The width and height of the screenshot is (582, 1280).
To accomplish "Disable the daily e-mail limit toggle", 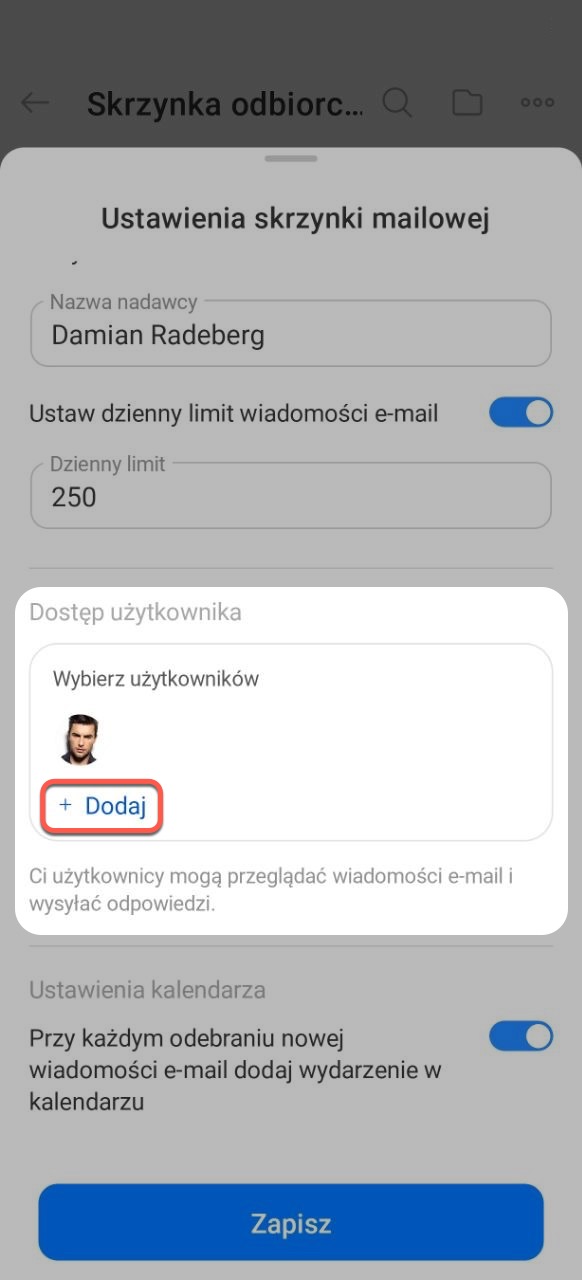I will [521, 413].
